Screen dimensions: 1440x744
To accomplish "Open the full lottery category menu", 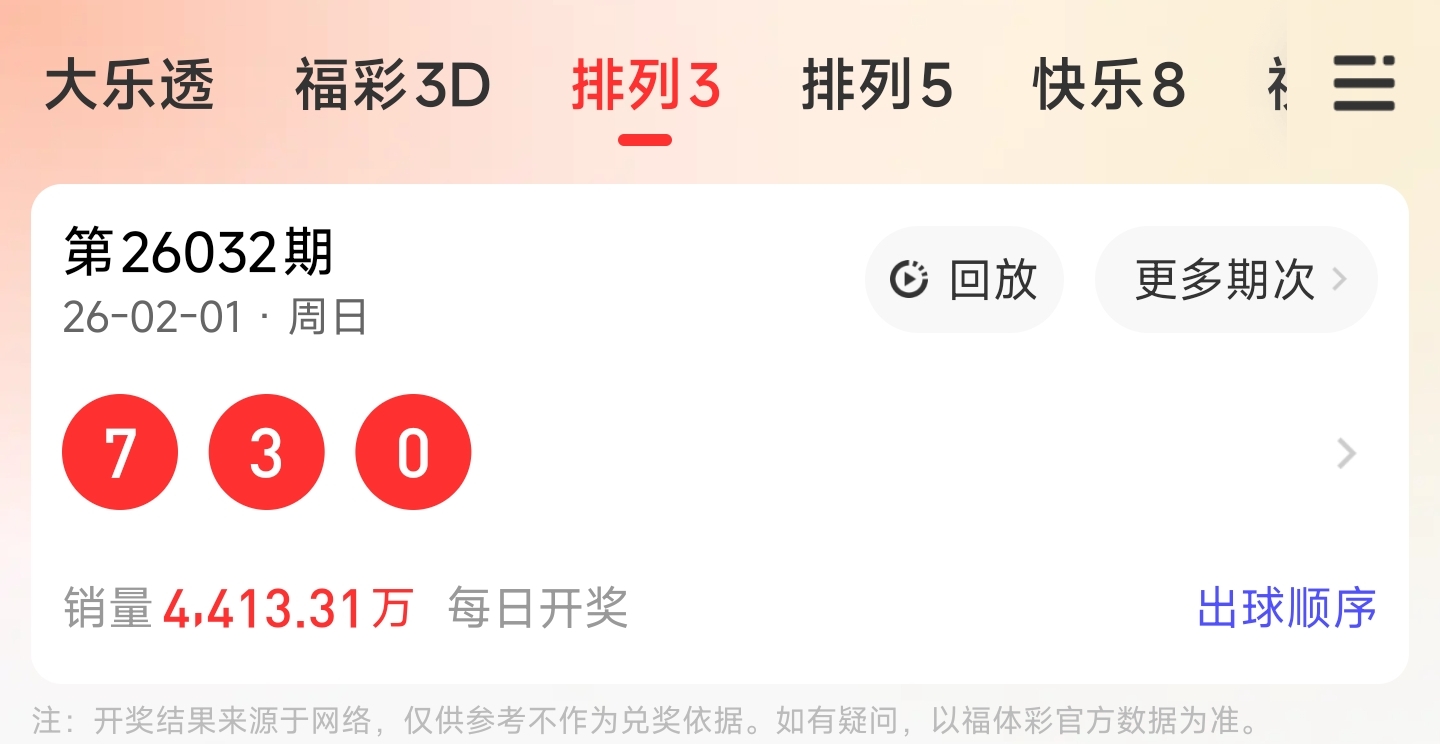I will pos(1364,84).
